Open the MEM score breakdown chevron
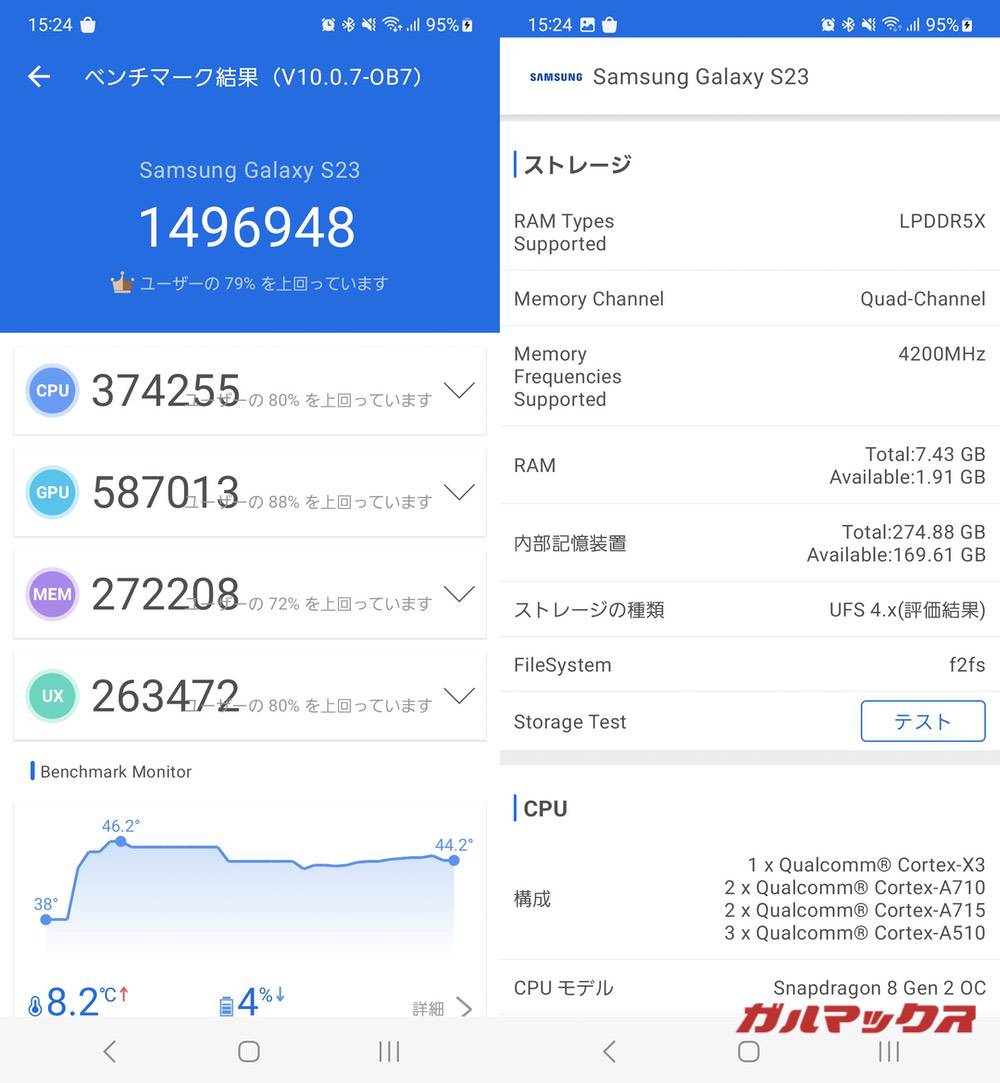Screen dimensions: 1000x1083 pyautogui.click(x=459, y=594)
